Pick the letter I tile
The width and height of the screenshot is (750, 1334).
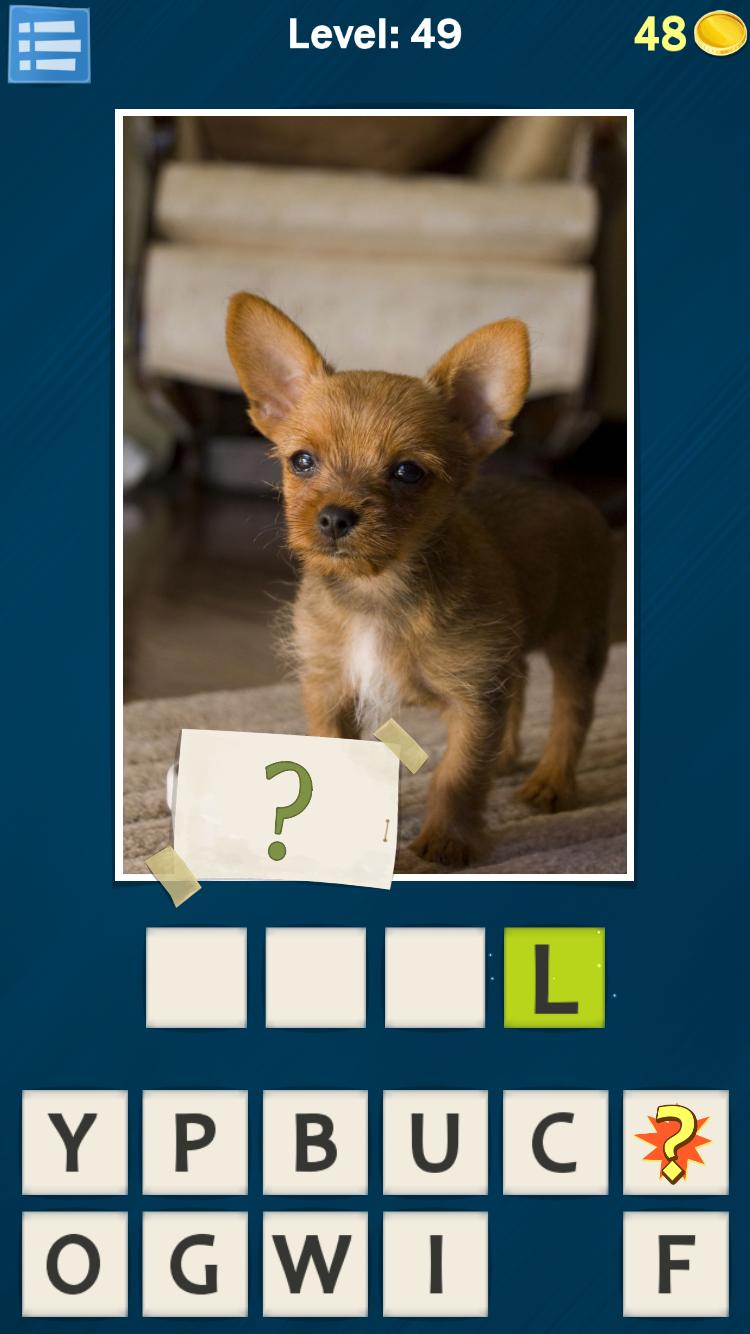coord(435,1263)
